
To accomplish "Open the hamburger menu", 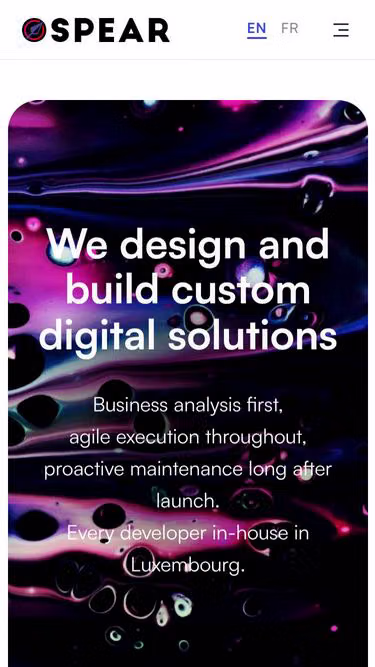I will 341,30.
